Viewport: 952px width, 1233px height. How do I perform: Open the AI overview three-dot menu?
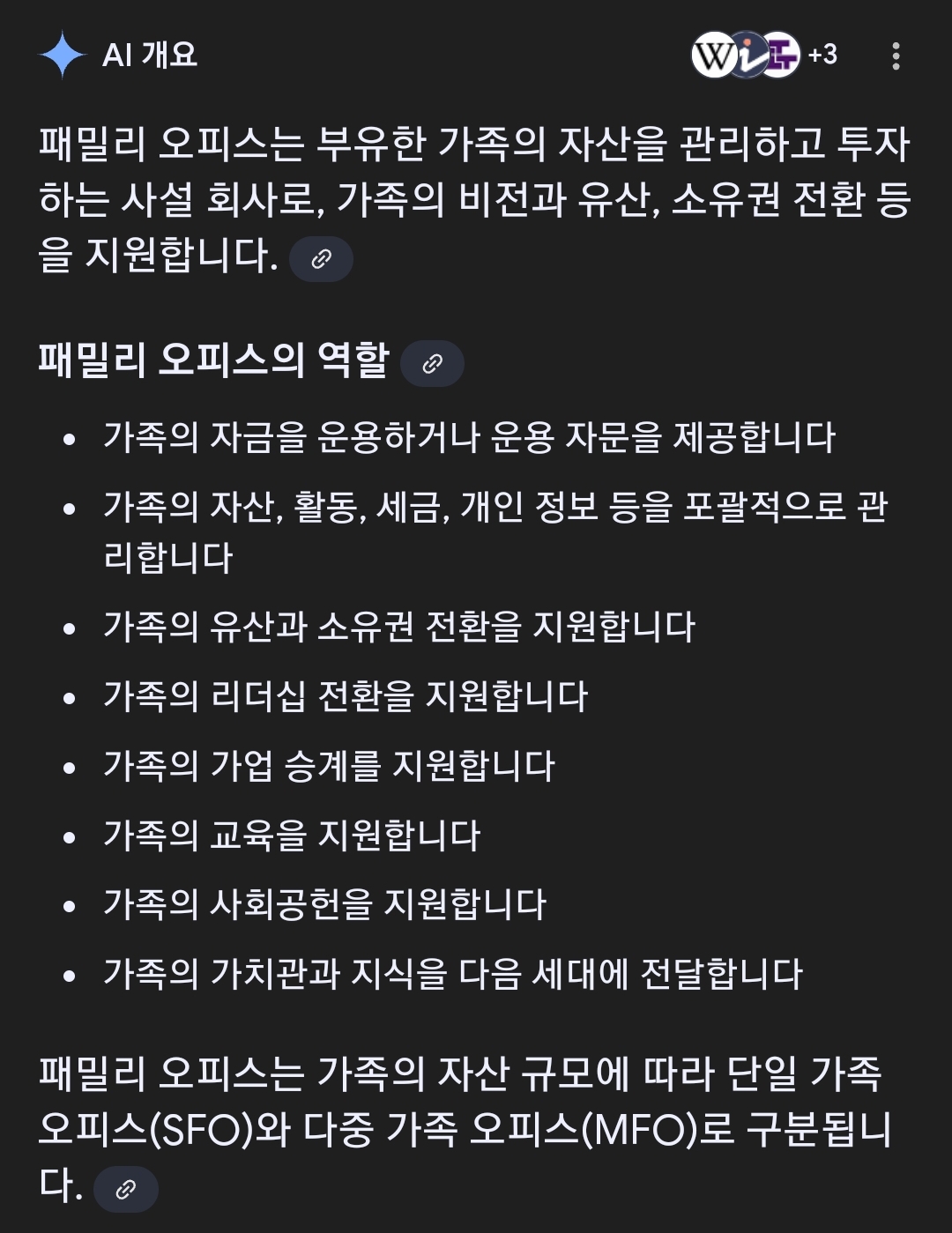(896, 56)
